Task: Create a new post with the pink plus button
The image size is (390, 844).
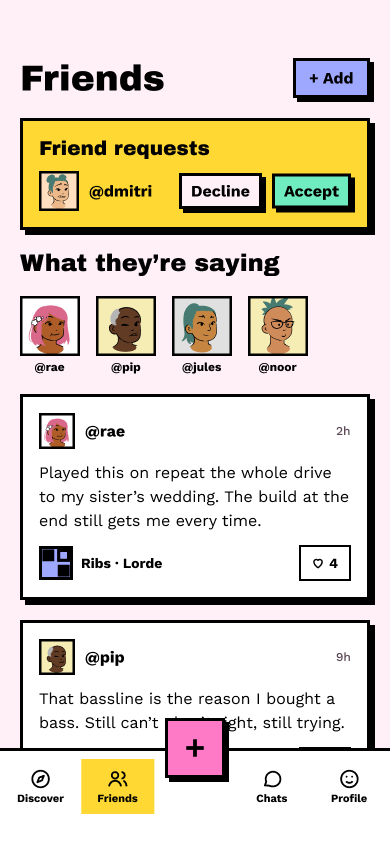Action: 195,748
